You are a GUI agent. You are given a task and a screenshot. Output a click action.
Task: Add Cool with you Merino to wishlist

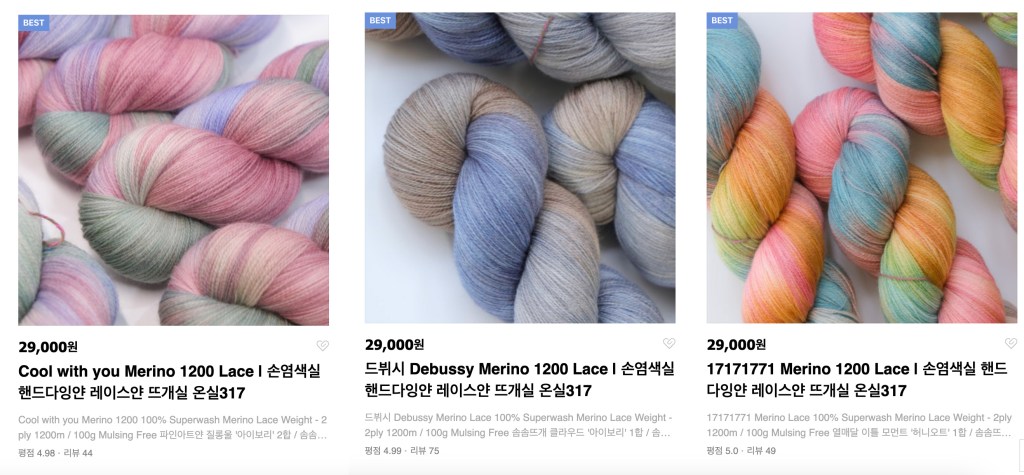(322, 345)
